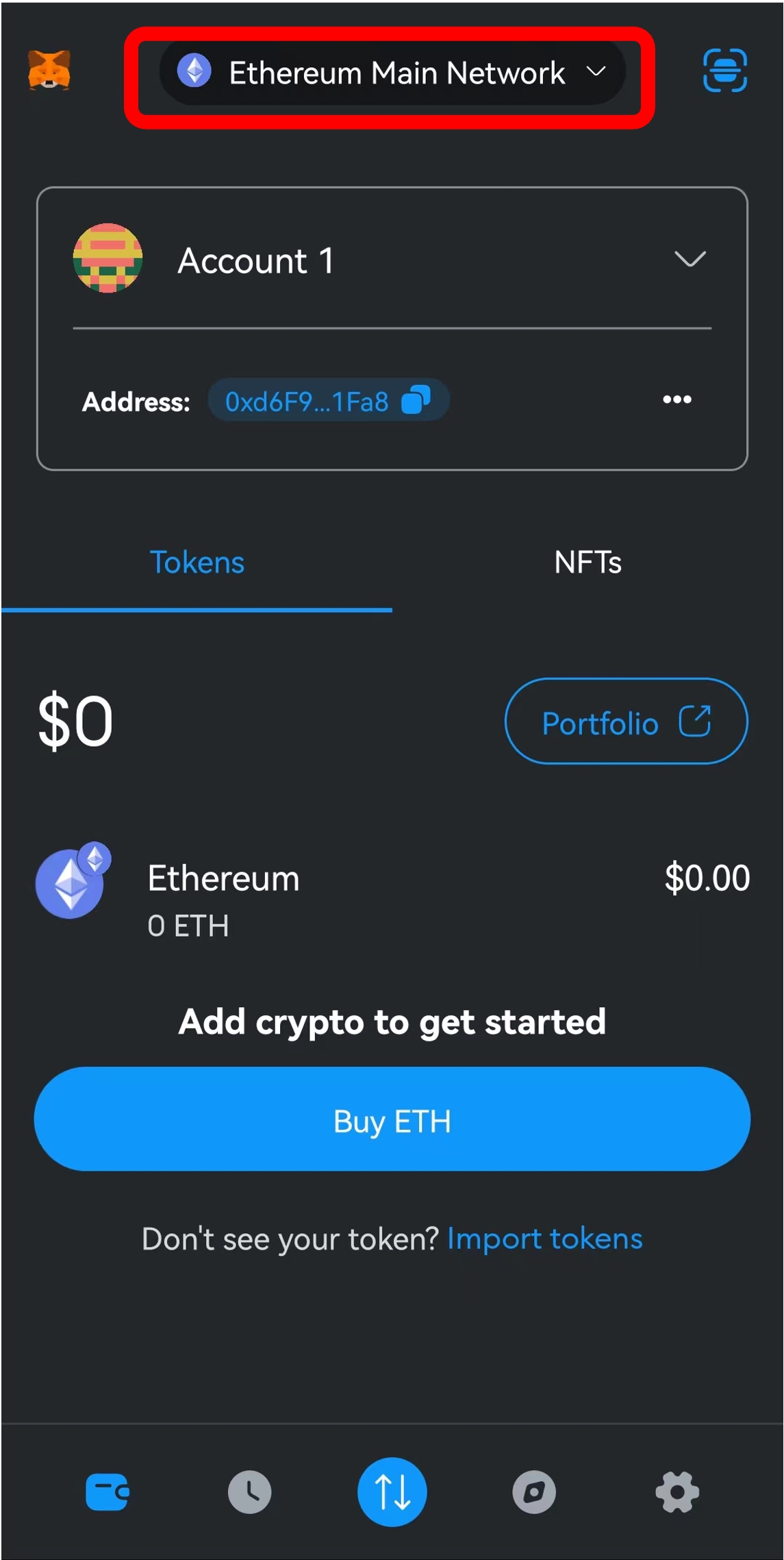The image size is (784, 1560).
Task: Go to the wallet tab in bottom bar
Action: 107,1491
